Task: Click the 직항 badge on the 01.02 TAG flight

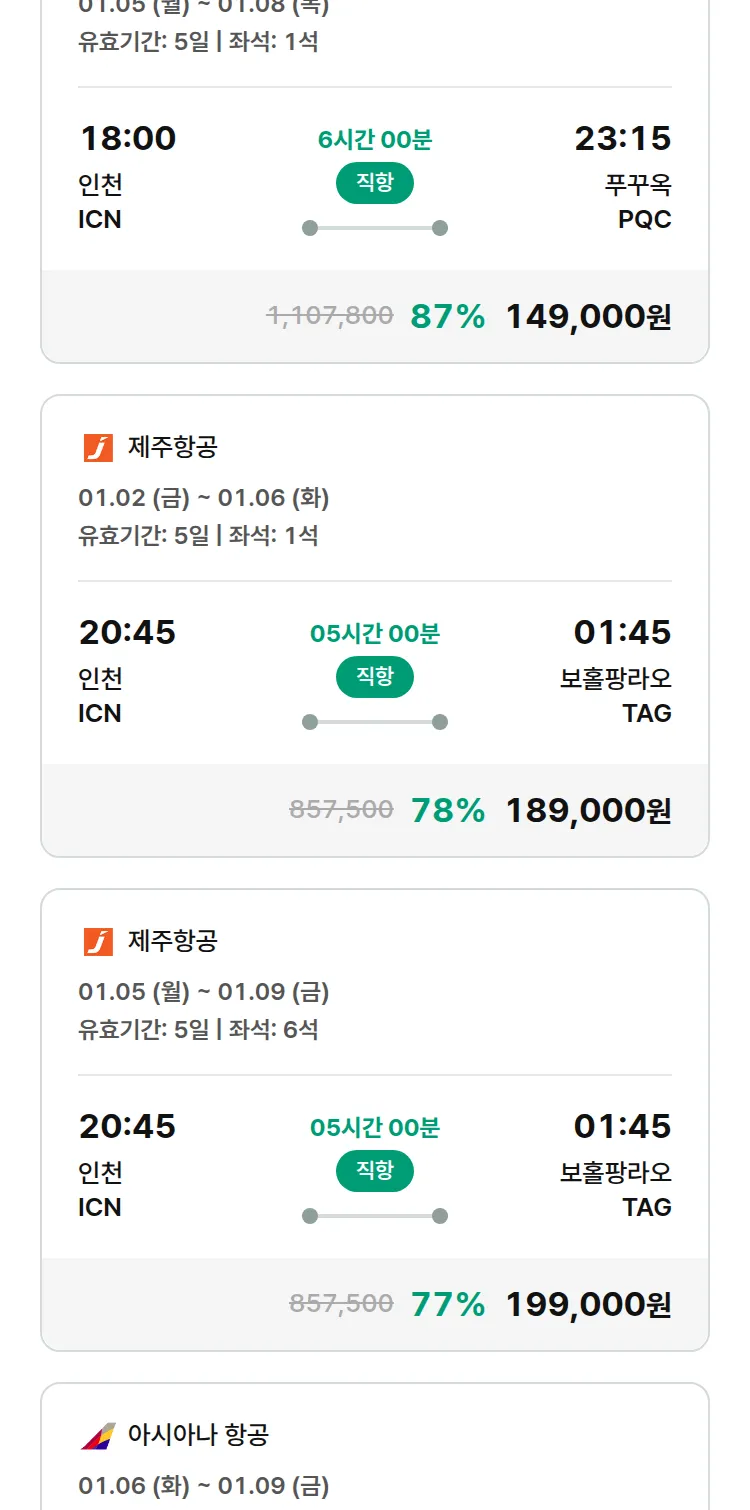Action: pyautogui.click(x=374, y=677)
